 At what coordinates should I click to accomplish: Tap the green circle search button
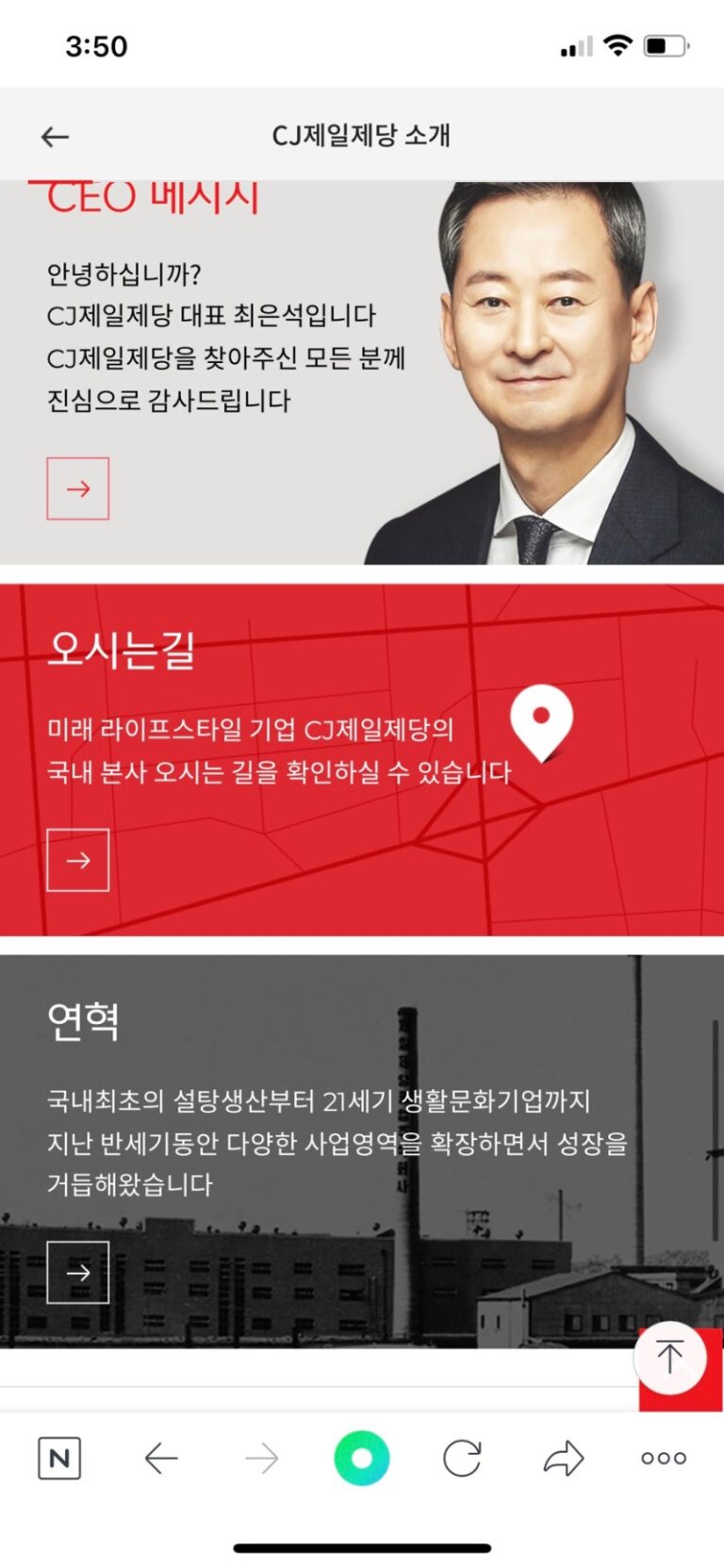click(362, 1459)
